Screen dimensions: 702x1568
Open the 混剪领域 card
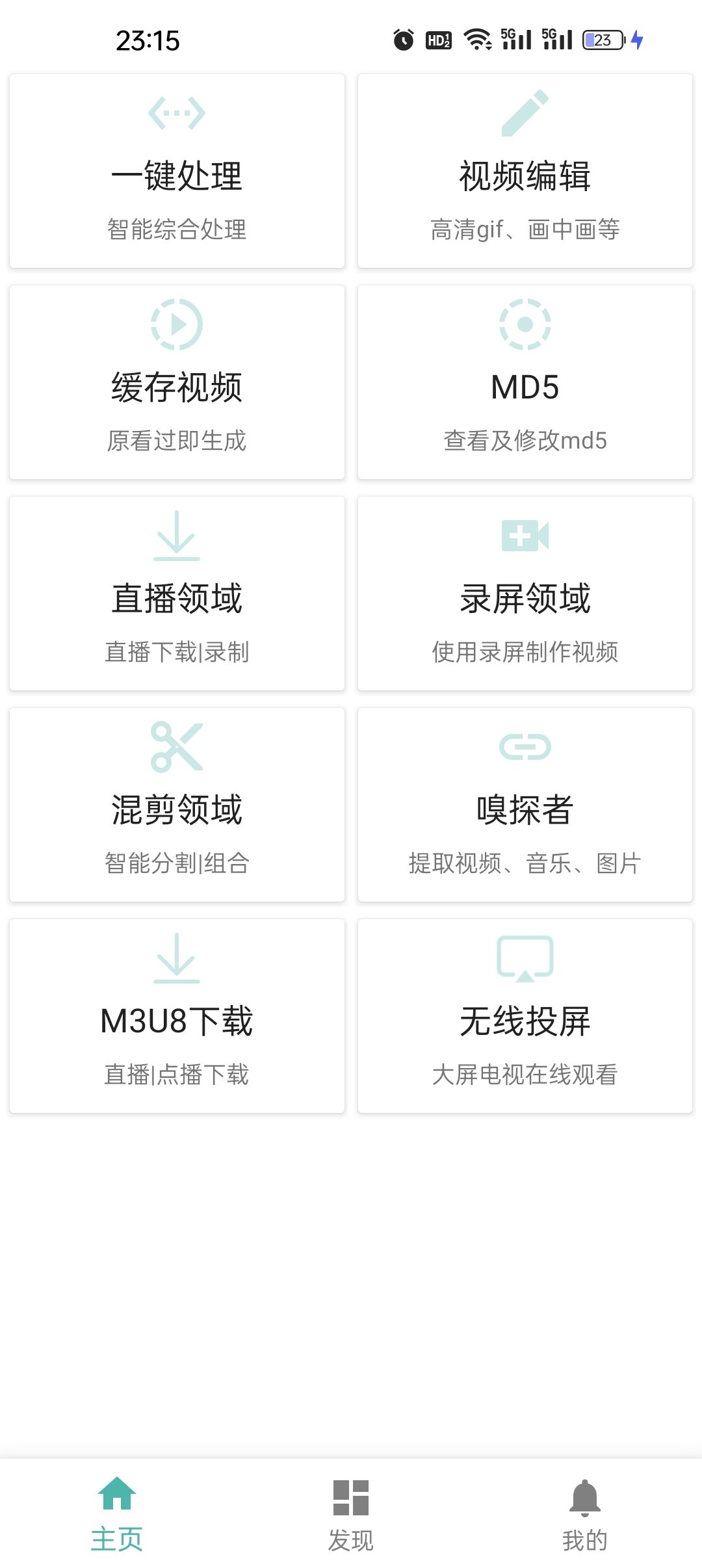click(177, 805)
